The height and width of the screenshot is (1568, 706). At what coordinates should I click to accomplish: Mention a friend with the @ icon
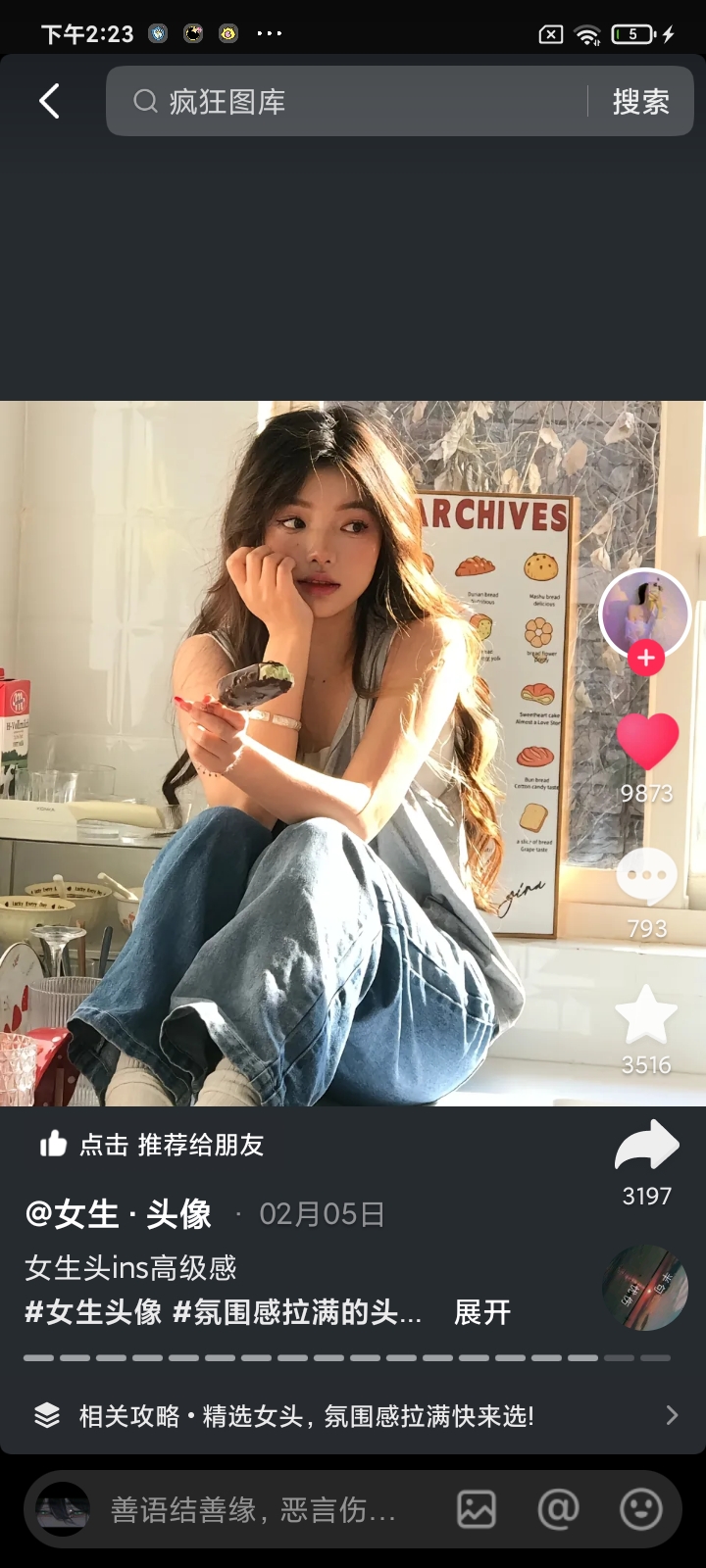(558, 1509)
